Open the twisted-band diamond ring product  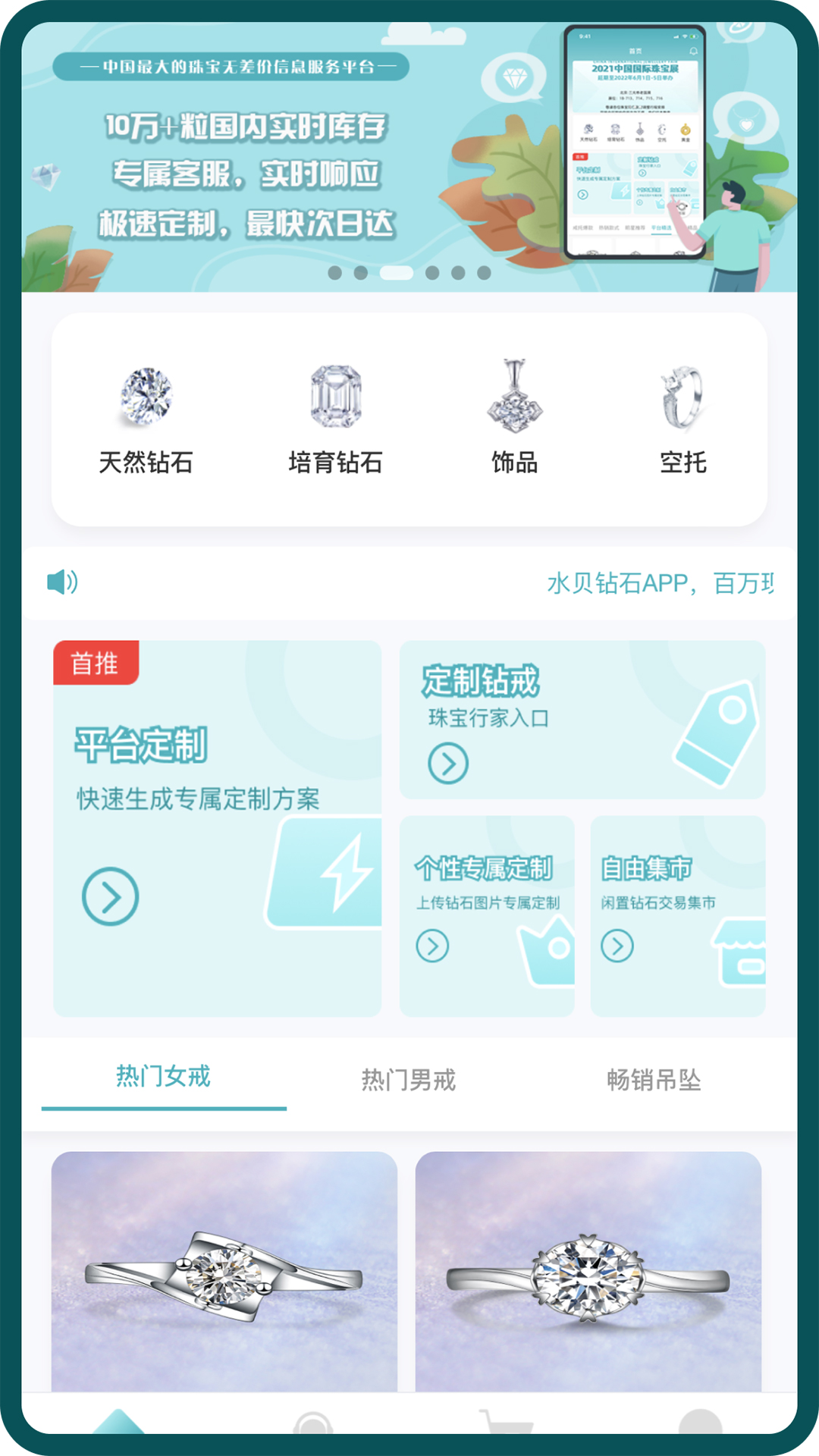pyautogui.click(x=224, y=1272)
